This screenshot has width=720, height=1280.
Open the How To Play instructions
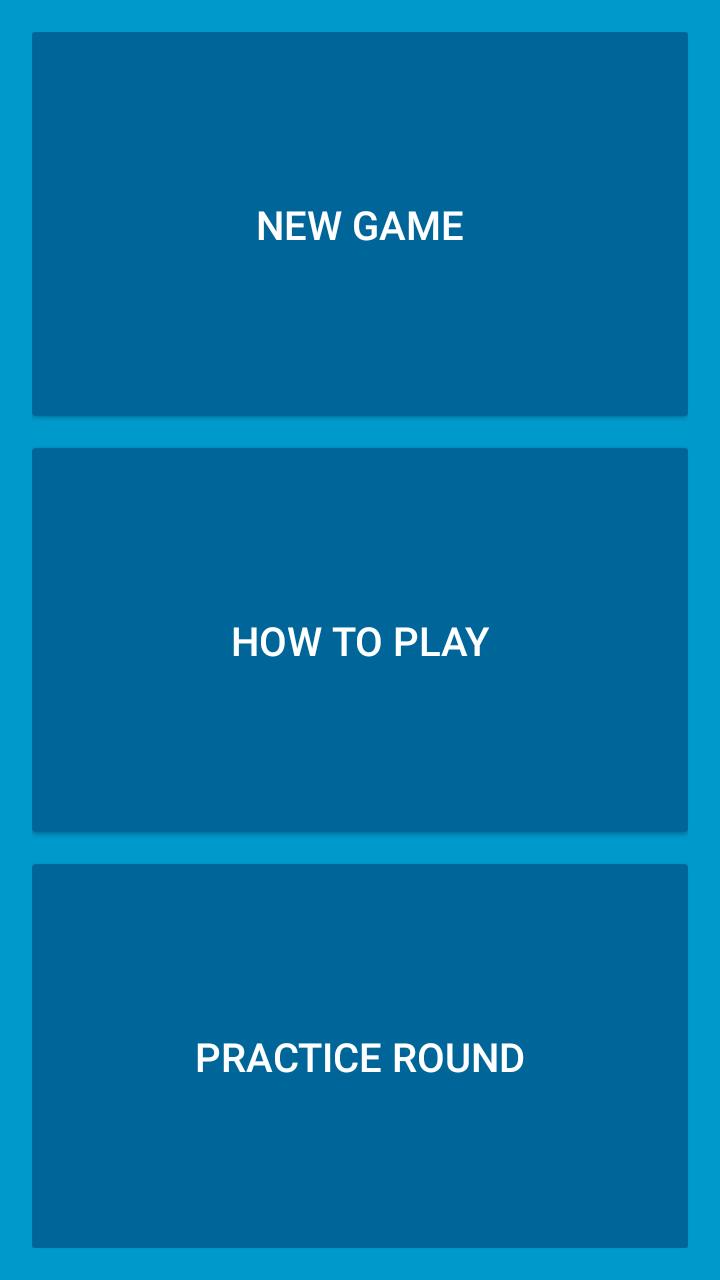pos(360,640)
